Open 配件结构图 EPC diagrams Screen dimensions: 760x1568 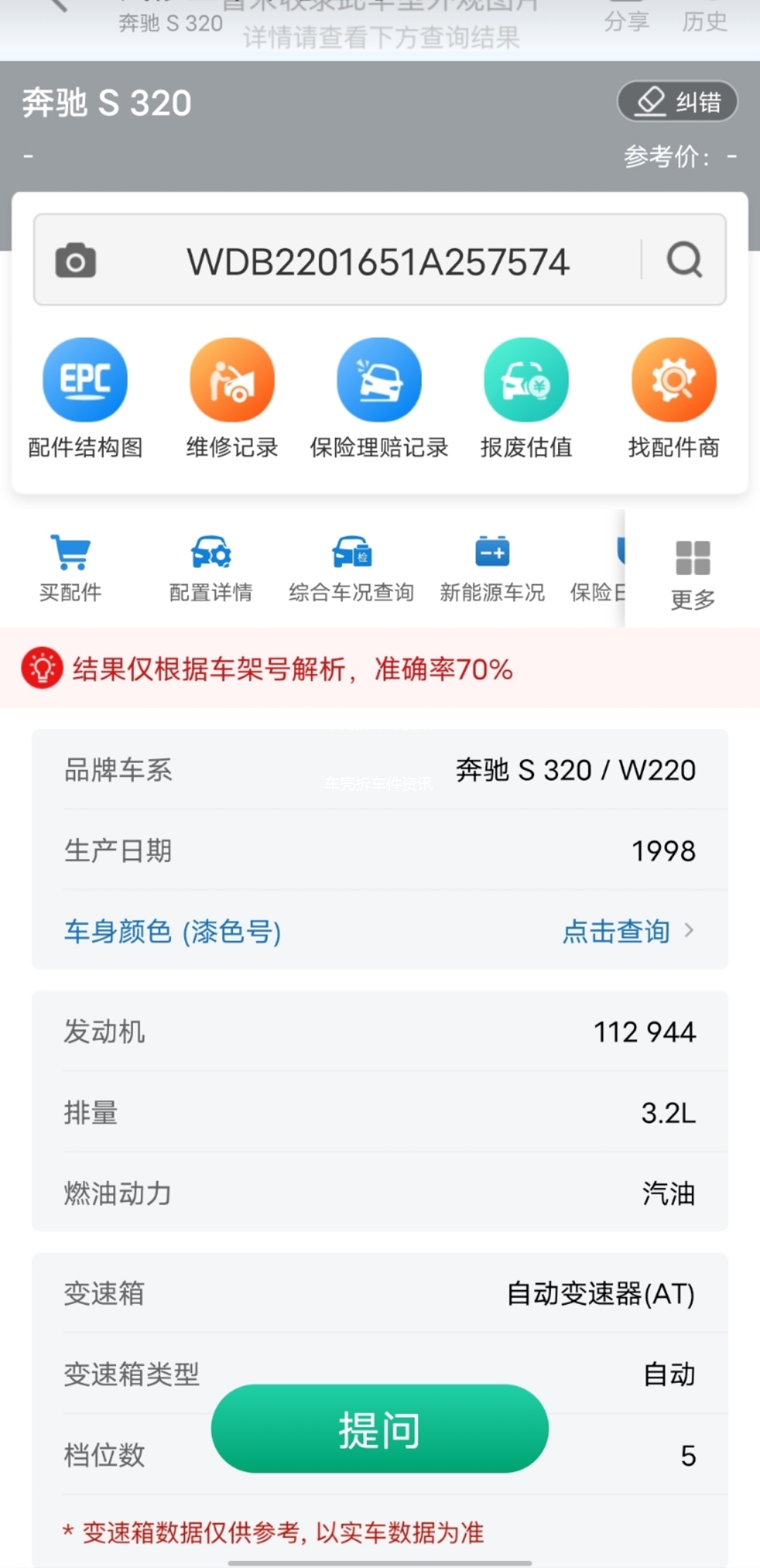pyautogui.click(x=85, y=398)
